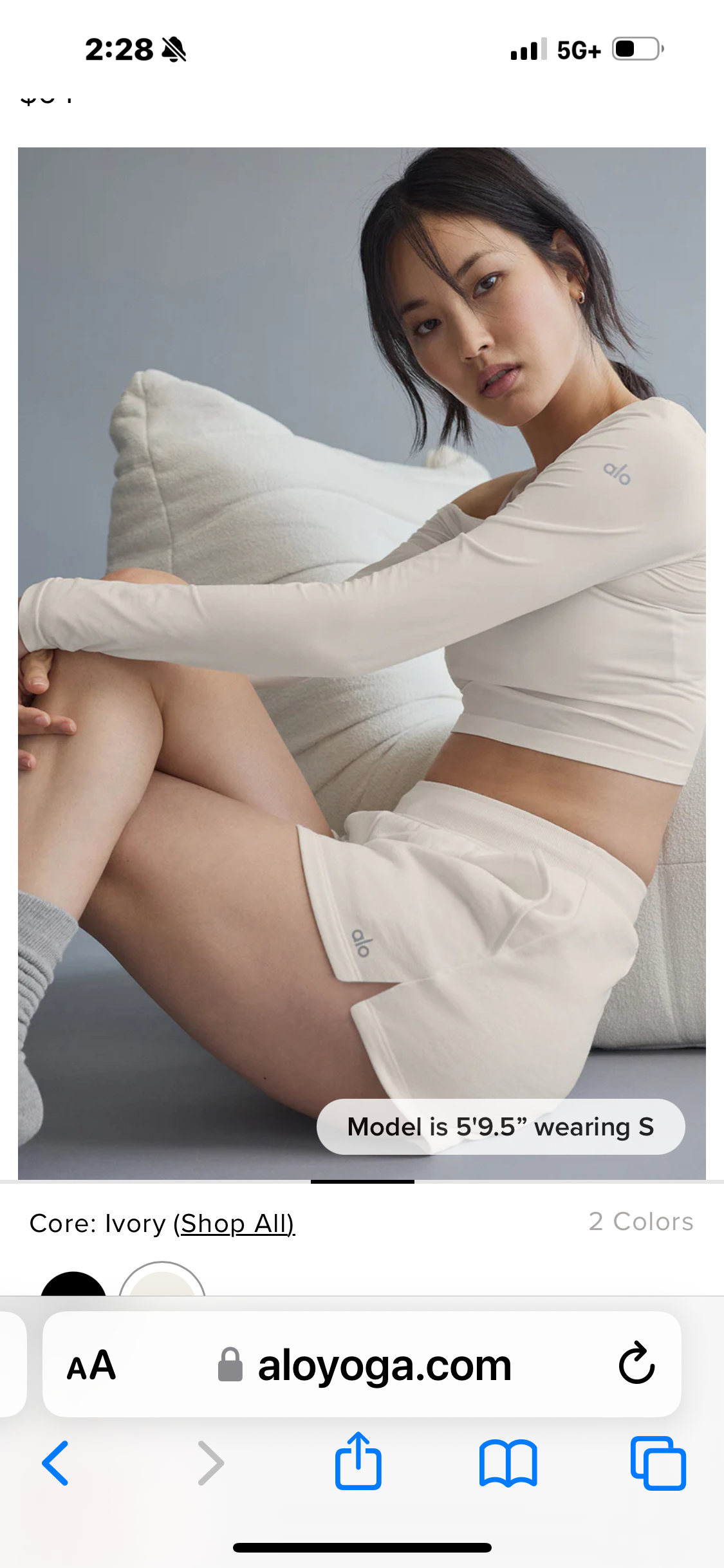Select the black color swatch
724x1568 pixels.
pyautogui.click(x=73, y=1285)
